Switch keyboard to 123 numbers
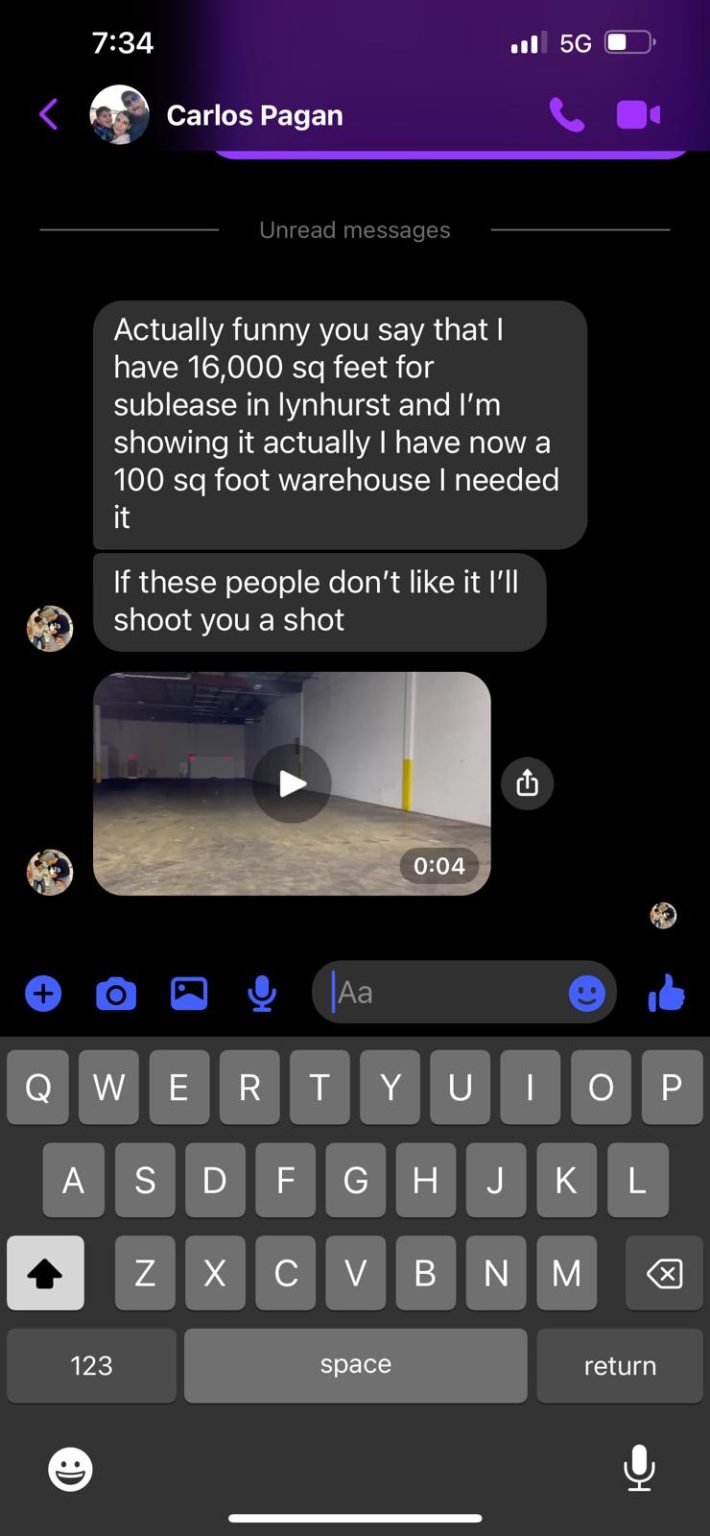 91,1366
